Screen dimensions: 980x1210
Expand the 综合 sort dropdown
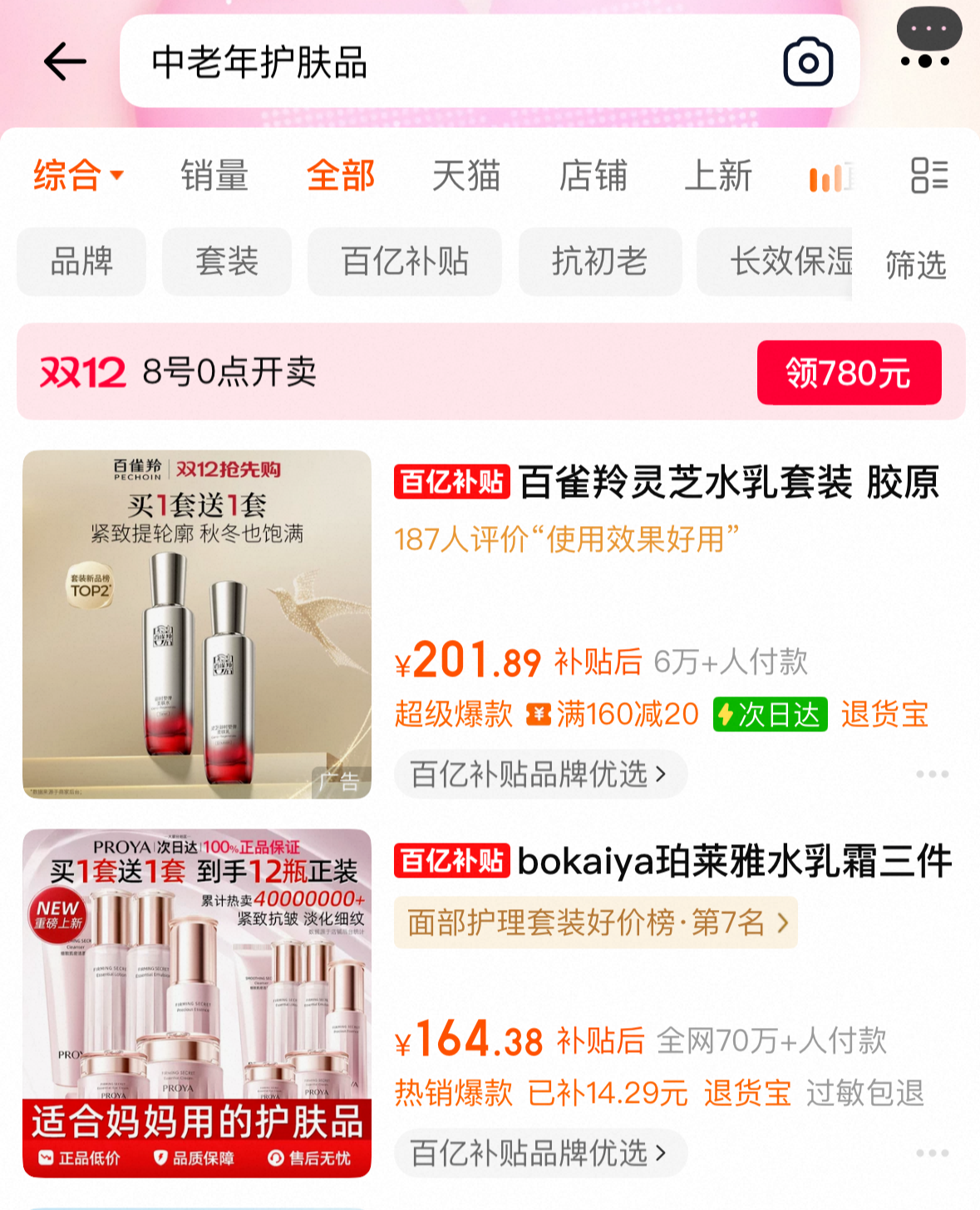78,175
